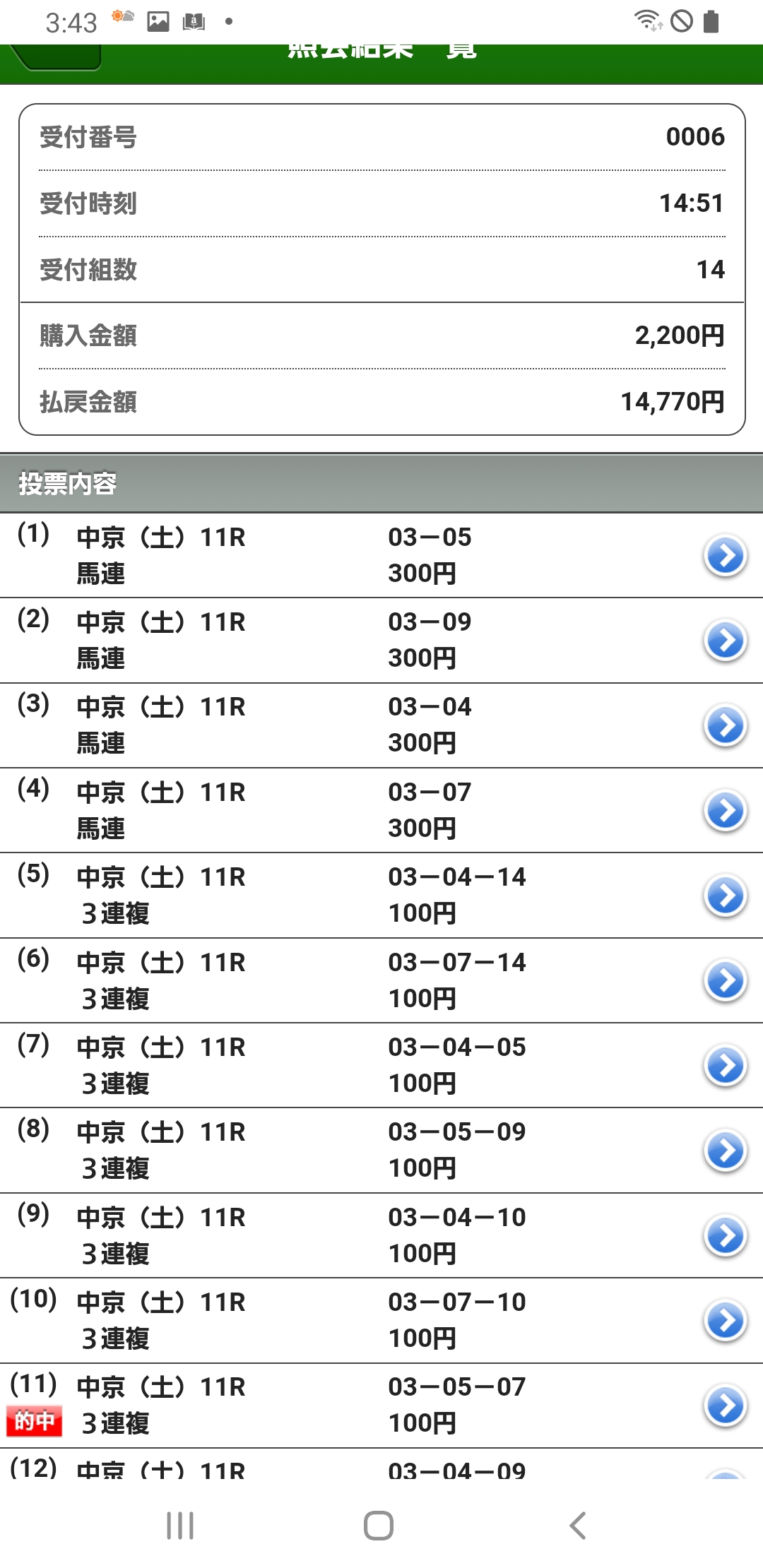Open bet (9) 3連複 03-04-10
Viewport: 763px width, 1568px height.
click(725, 1235)
